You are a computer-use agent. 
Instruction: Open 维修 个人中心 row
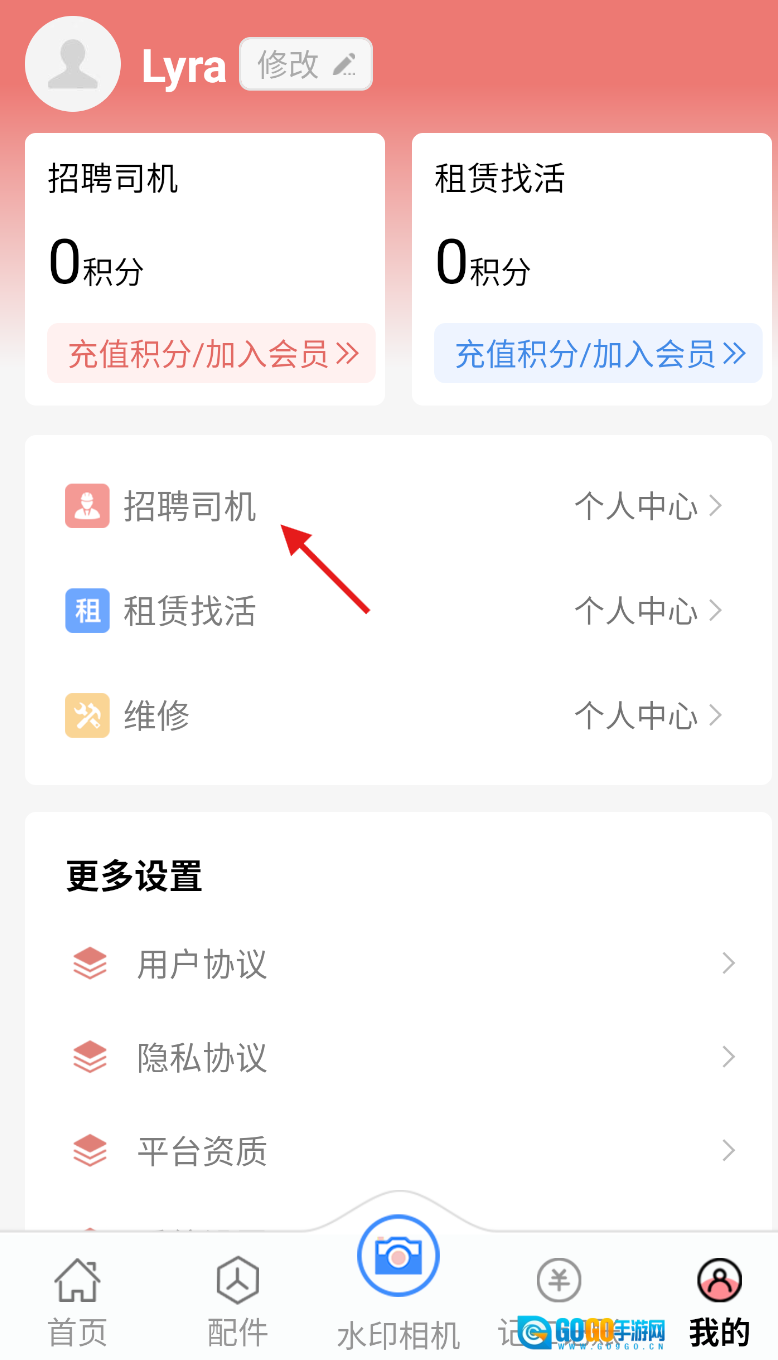397,715
